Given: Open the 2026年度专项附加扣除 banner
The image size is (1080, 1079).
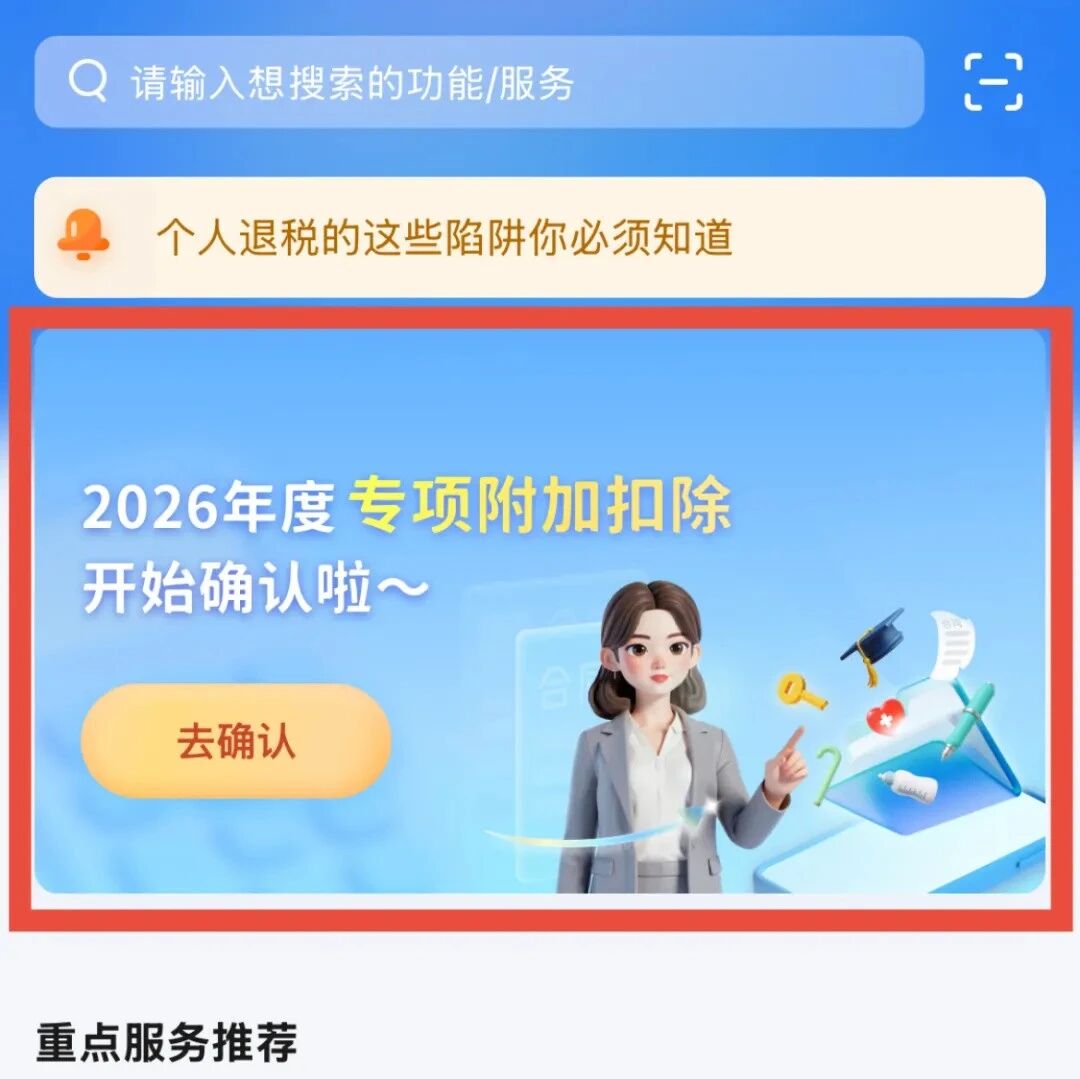Looking at the screenshot, I should [x=539, y=611].
